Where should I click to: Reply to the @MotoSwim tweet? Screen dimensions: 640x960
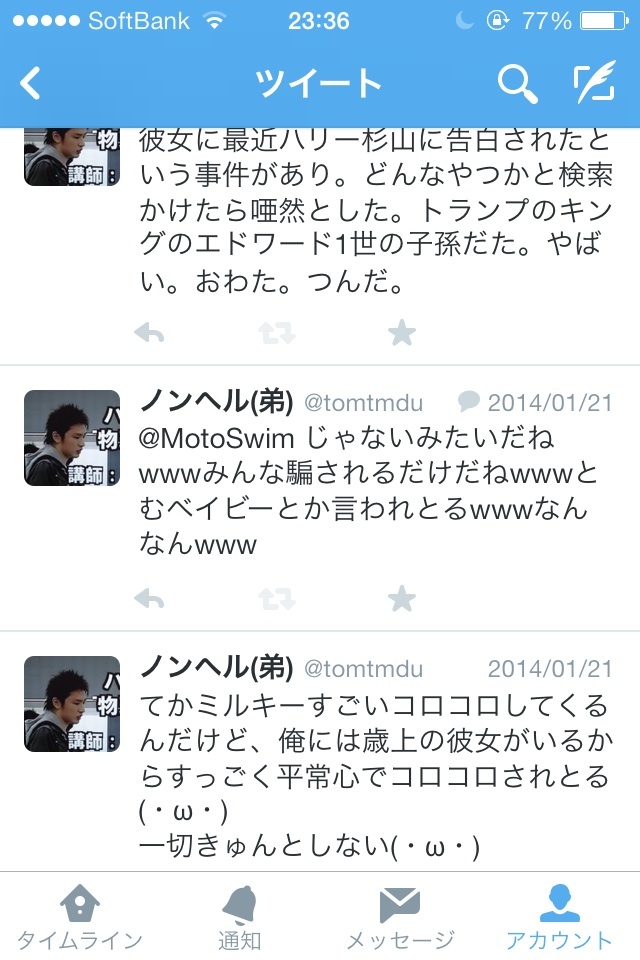click(x=149, y=599)
